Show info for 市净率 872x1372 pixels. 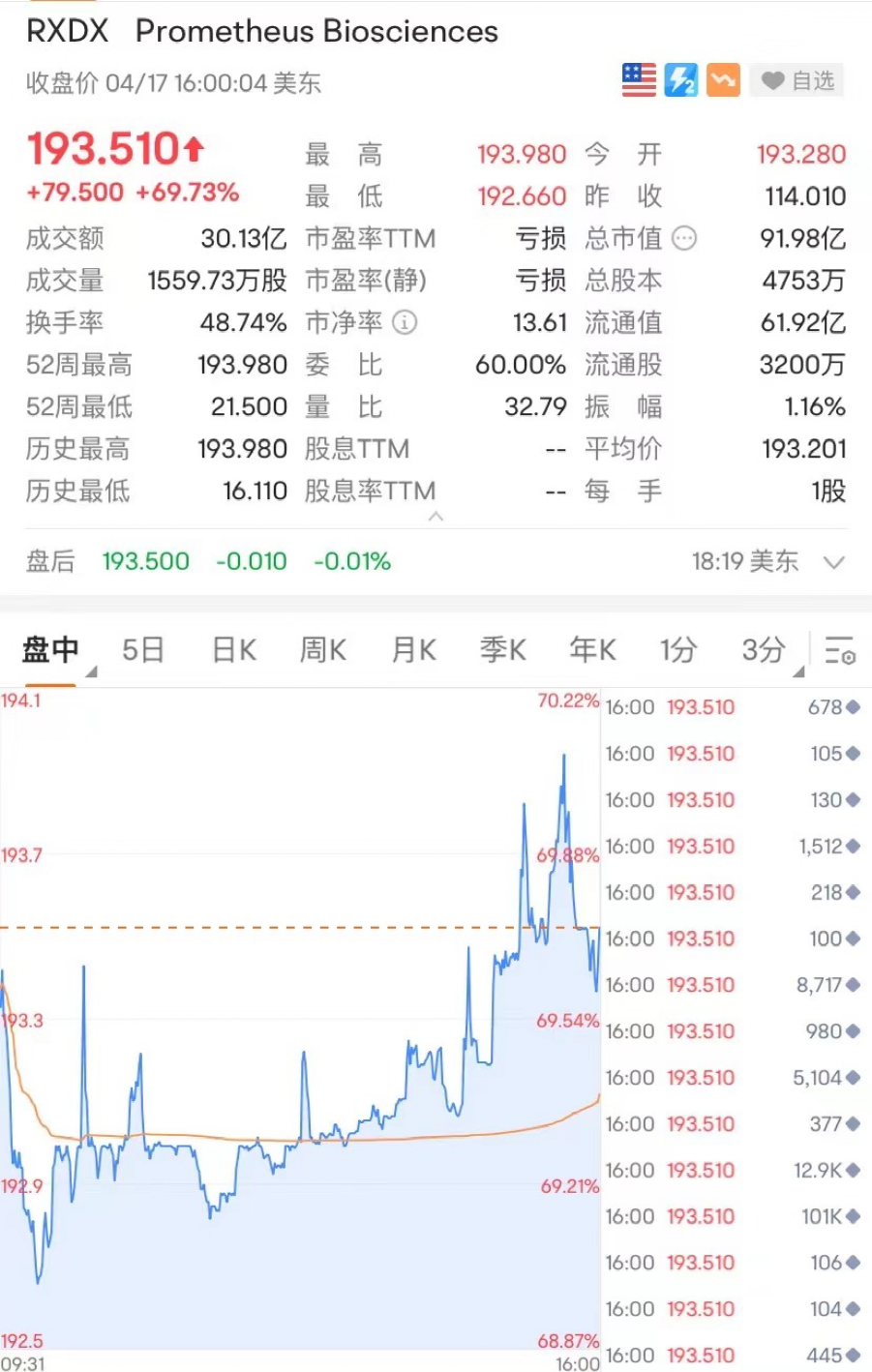pos(406,322)
